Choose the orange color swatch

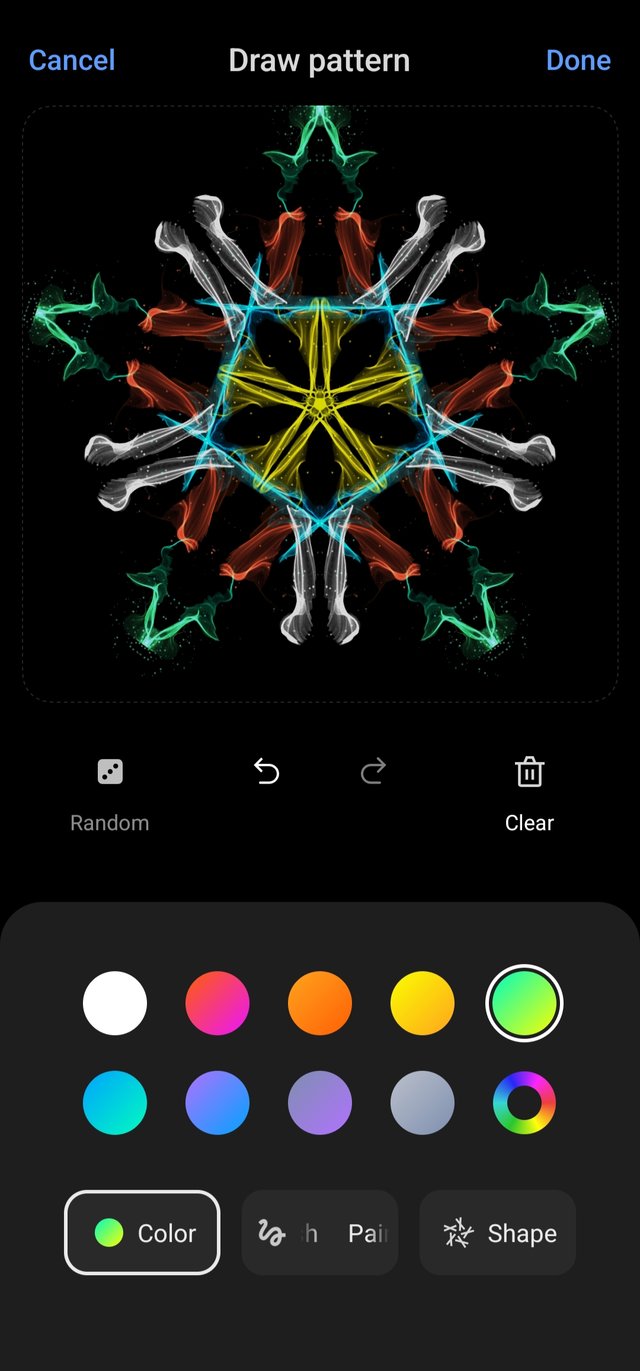point(320,1003)
